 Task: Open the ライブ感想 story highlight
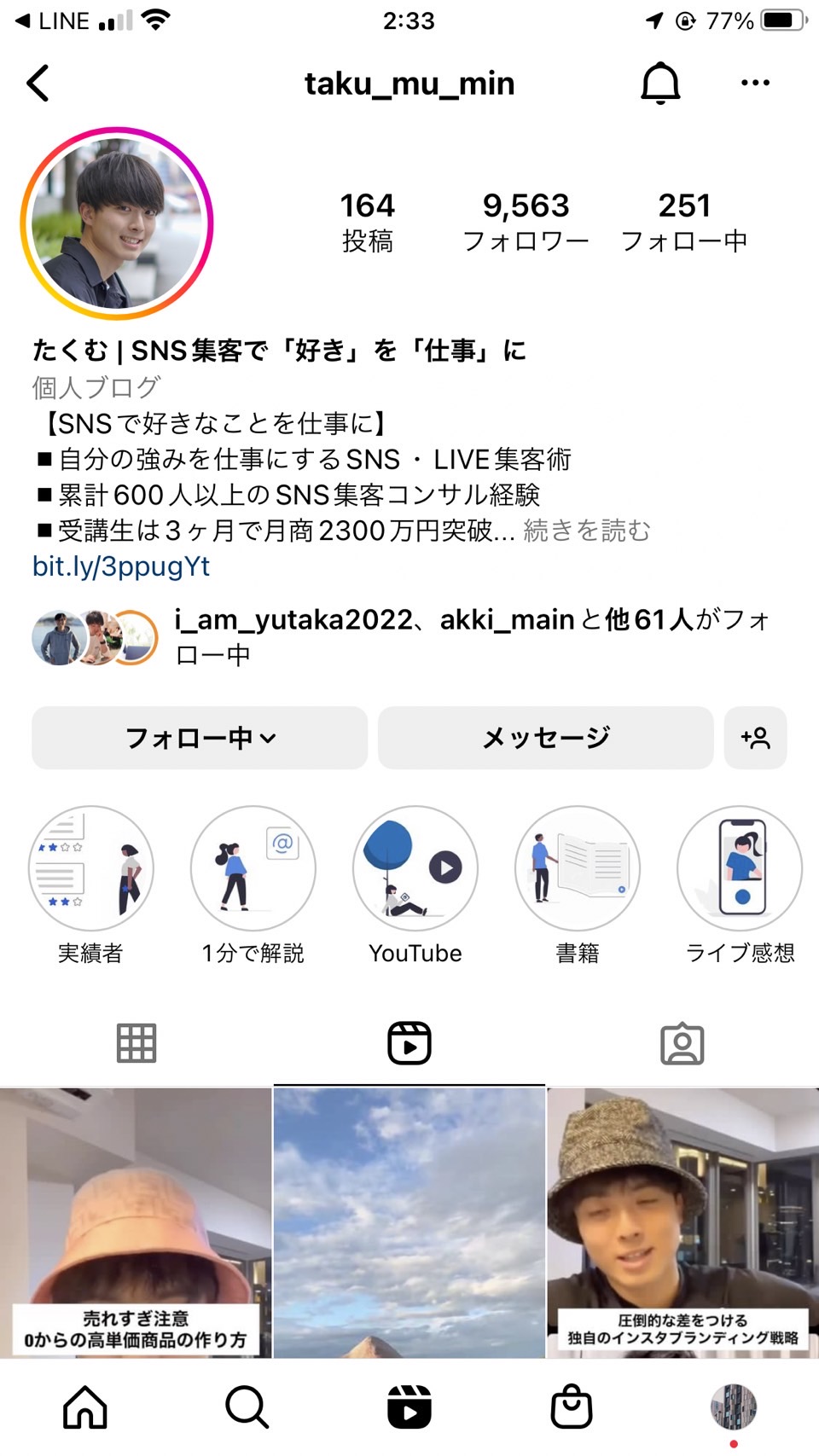pos(740,868)
